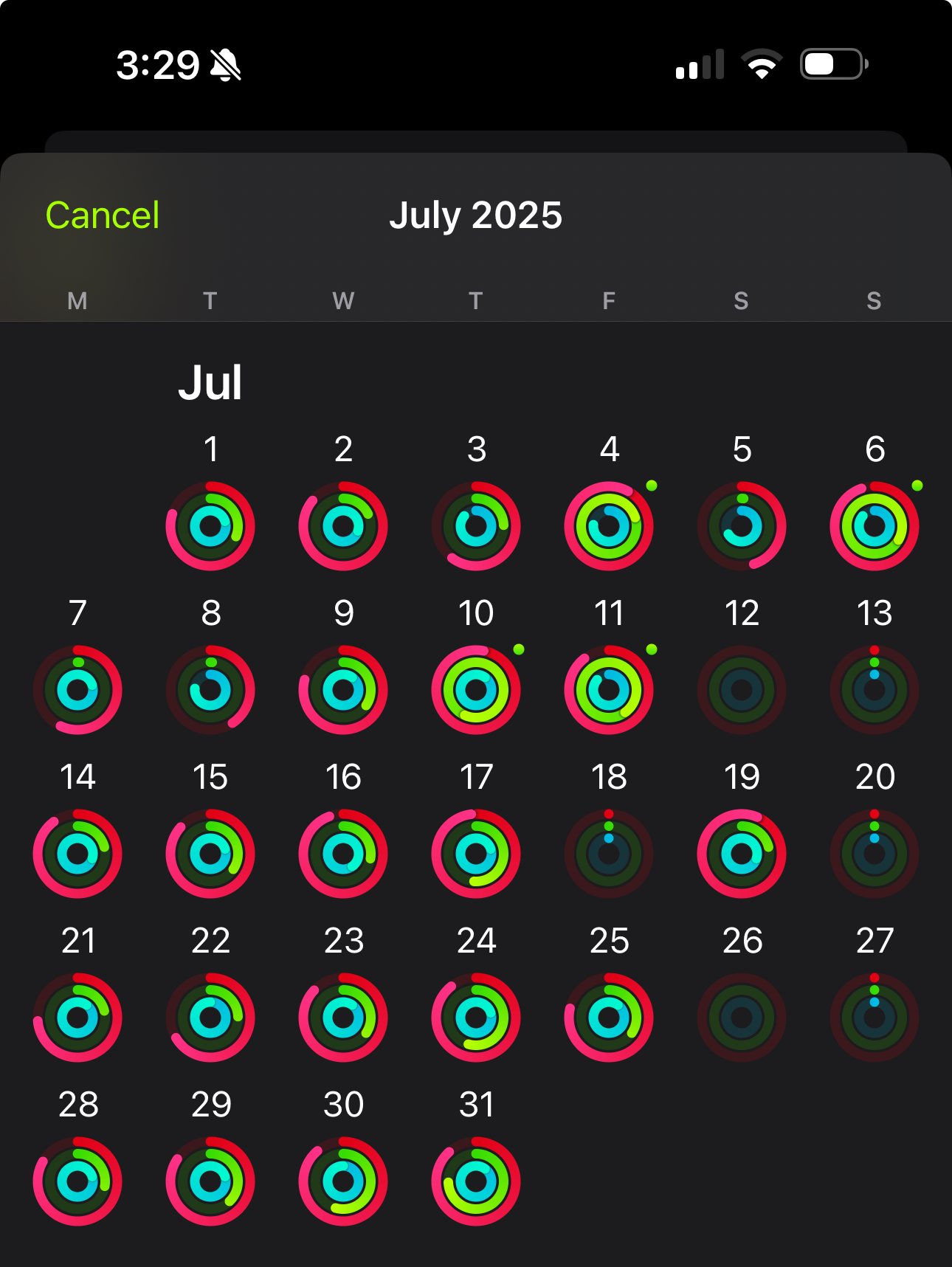Open the low-activity rings for July 18
The width and height of the screenshot is (952, 1267).
pyautogui.click(x=609, y=854)
